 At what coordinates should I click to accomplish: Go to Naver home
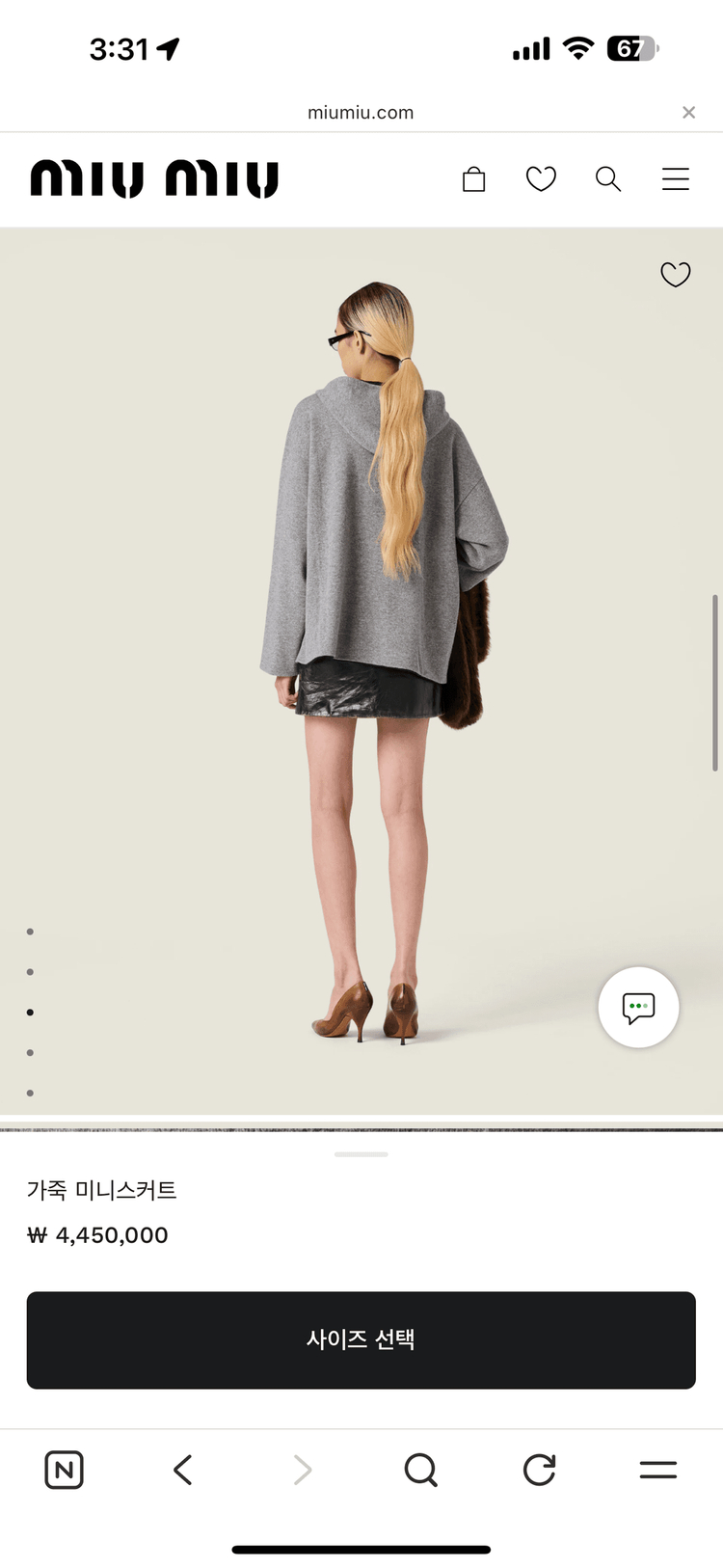[x=65, y=1470]
